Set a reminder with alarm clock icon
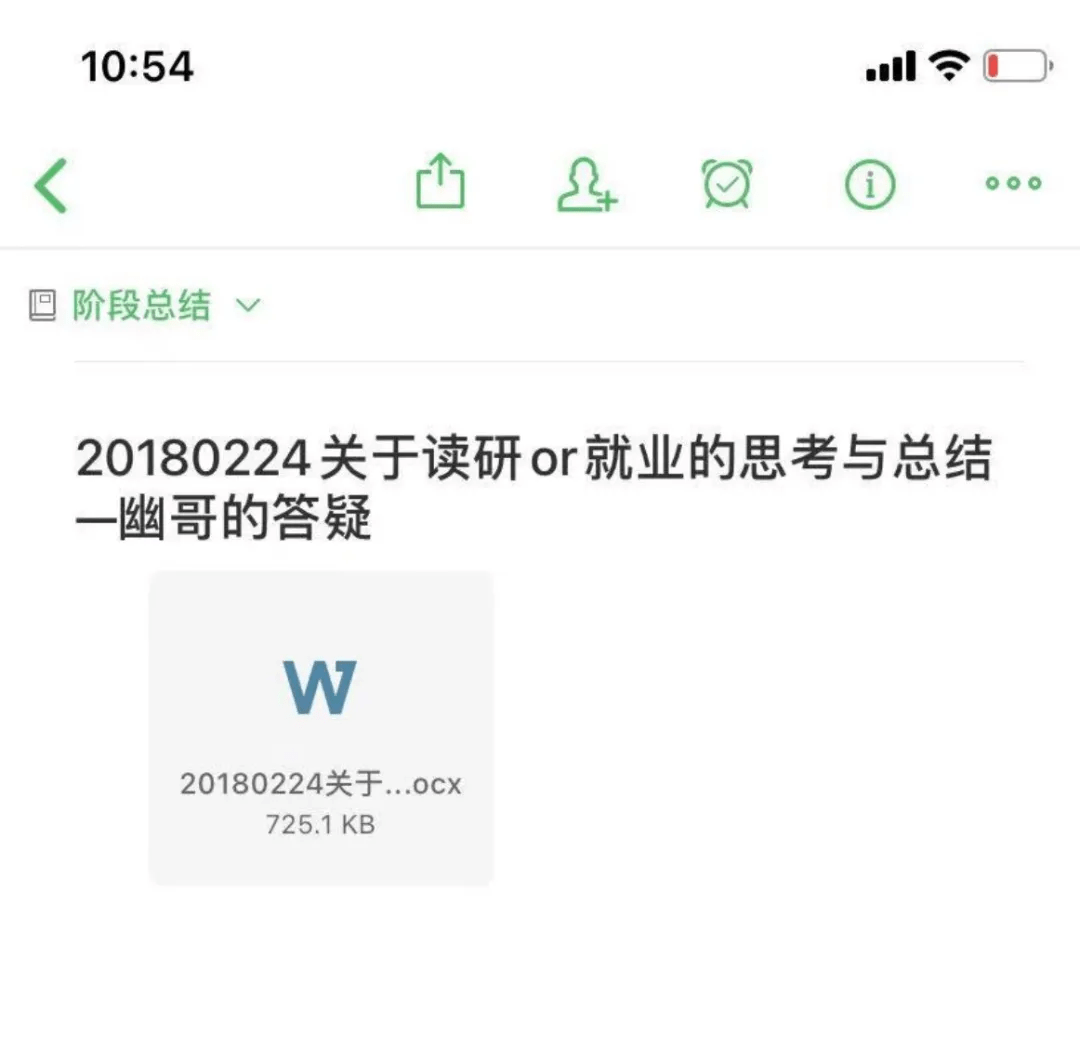The height and width of the screenshot is (1061, 1080). click(727, 184)
